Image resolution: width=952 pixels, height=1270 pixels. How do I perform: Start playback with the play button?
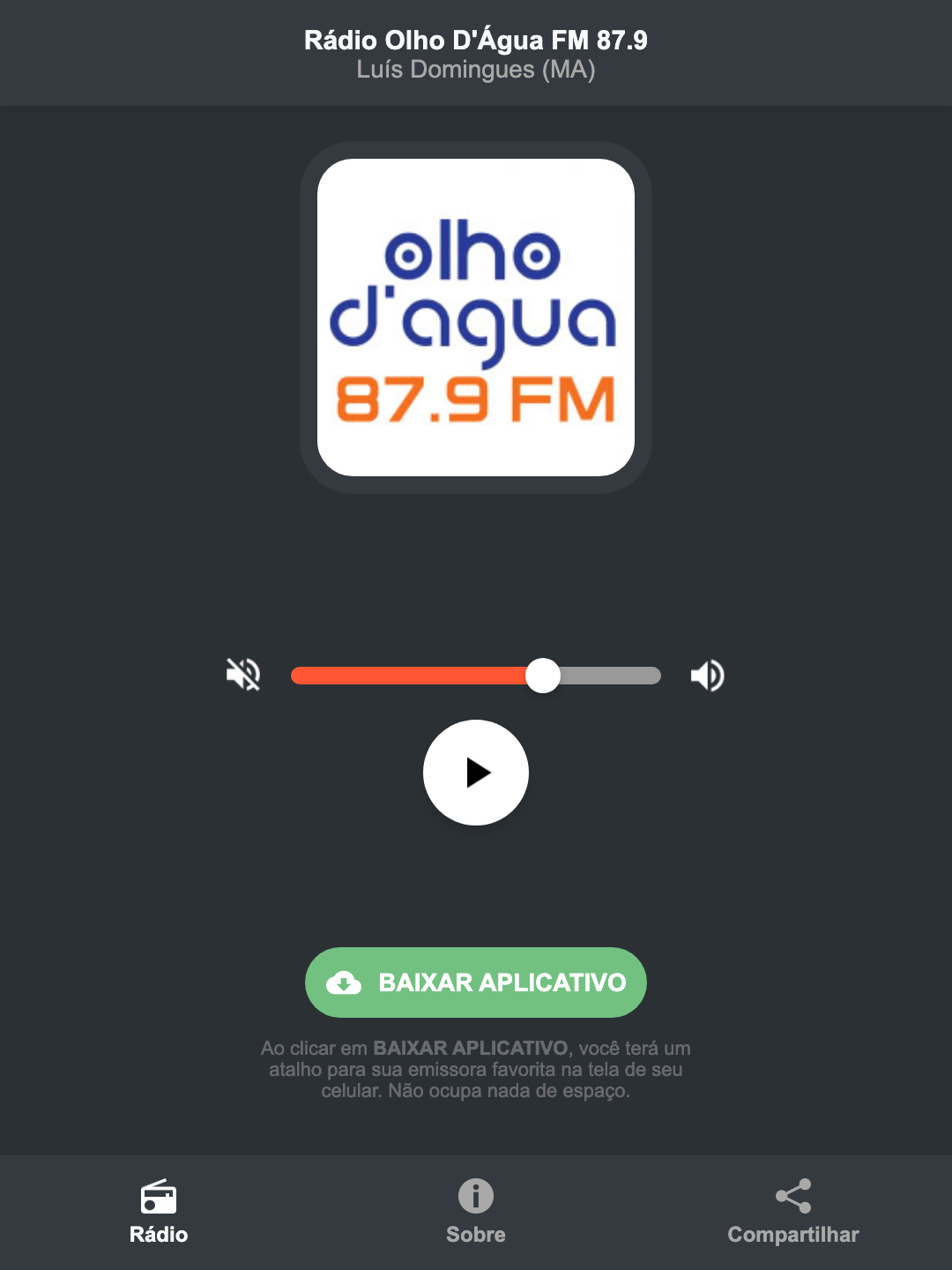pyautogui.click(x=476, y=773)
